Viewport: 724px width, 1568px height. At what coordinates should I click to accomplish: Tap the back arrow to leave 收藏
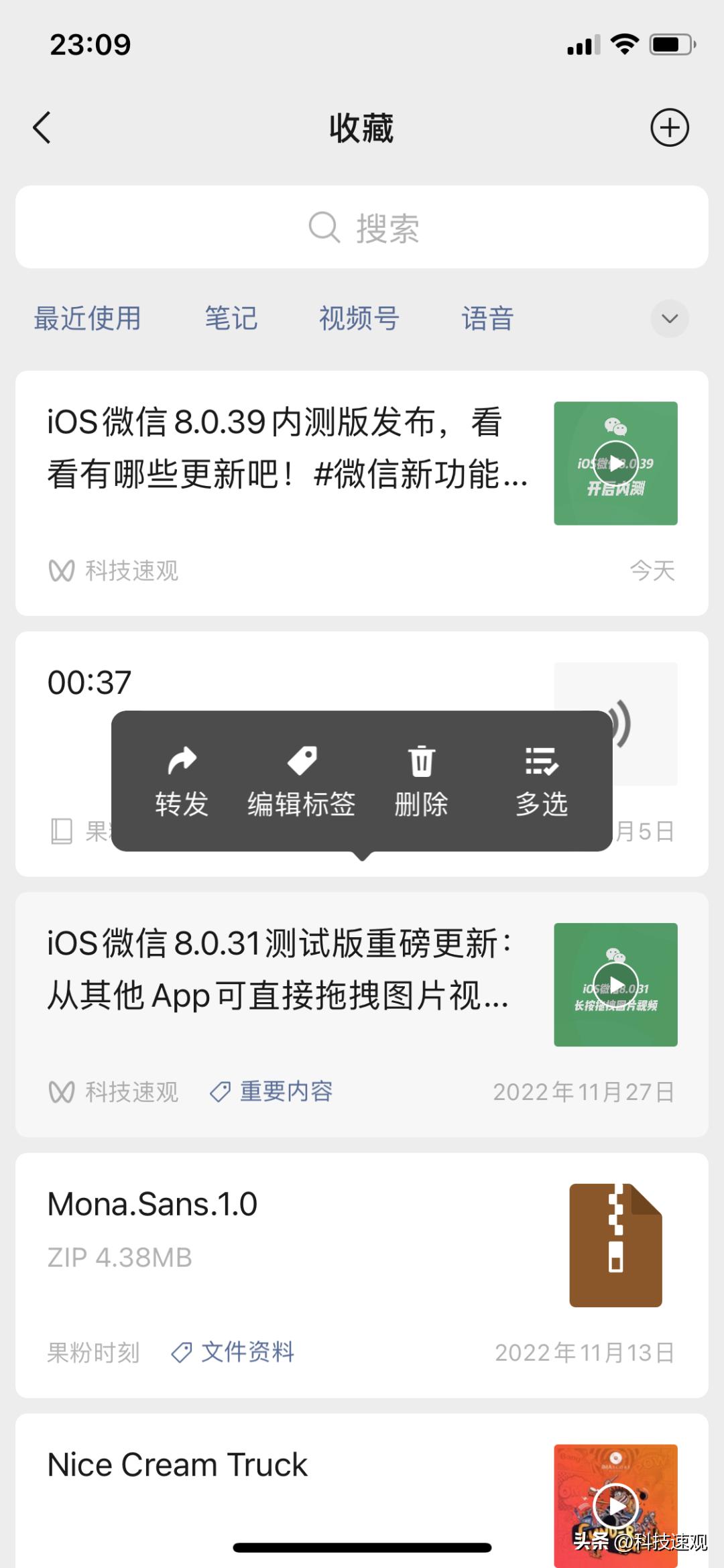click(42, 127)
